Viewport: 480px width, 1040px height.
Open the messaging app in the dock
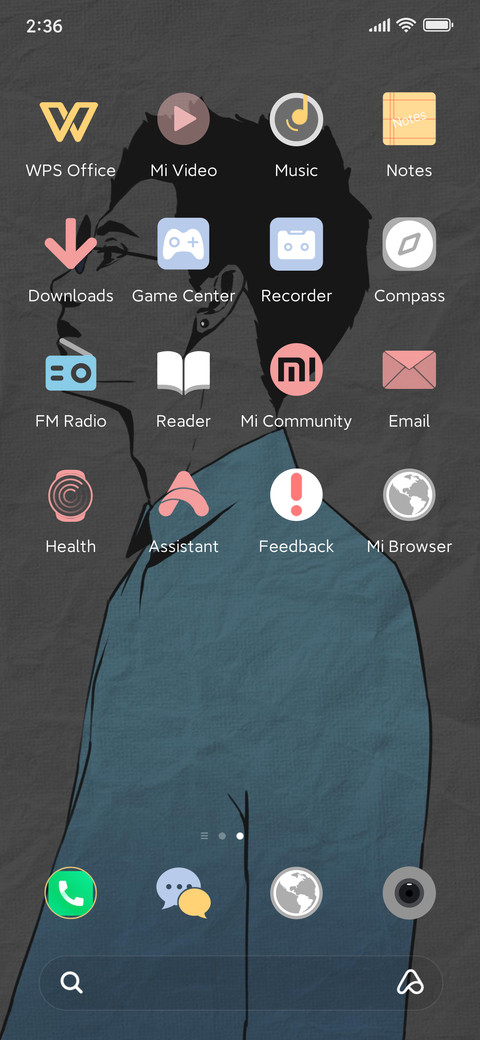click(184, 893)
